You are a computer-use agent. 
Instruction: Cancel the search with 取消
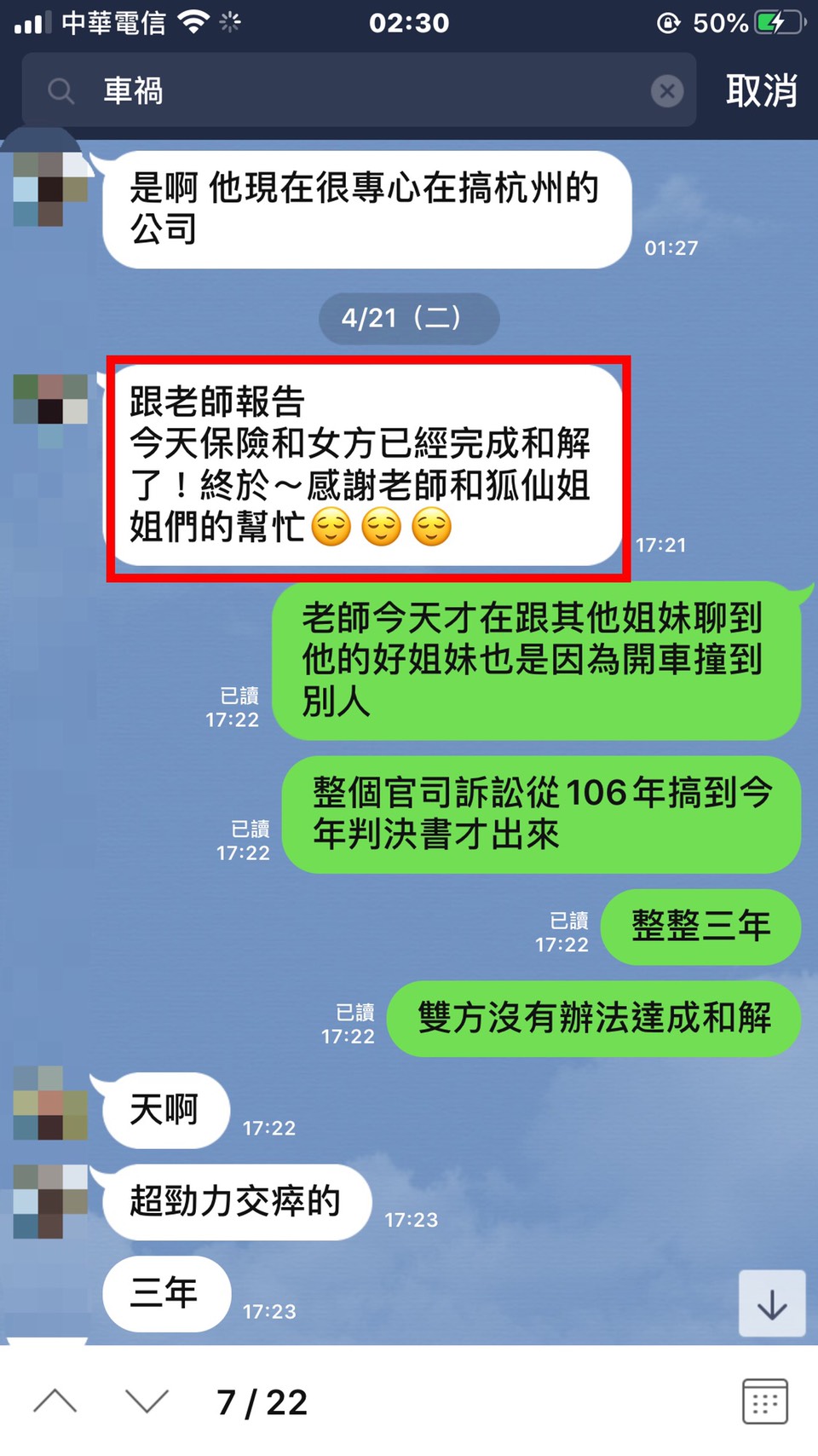point(761,90)
